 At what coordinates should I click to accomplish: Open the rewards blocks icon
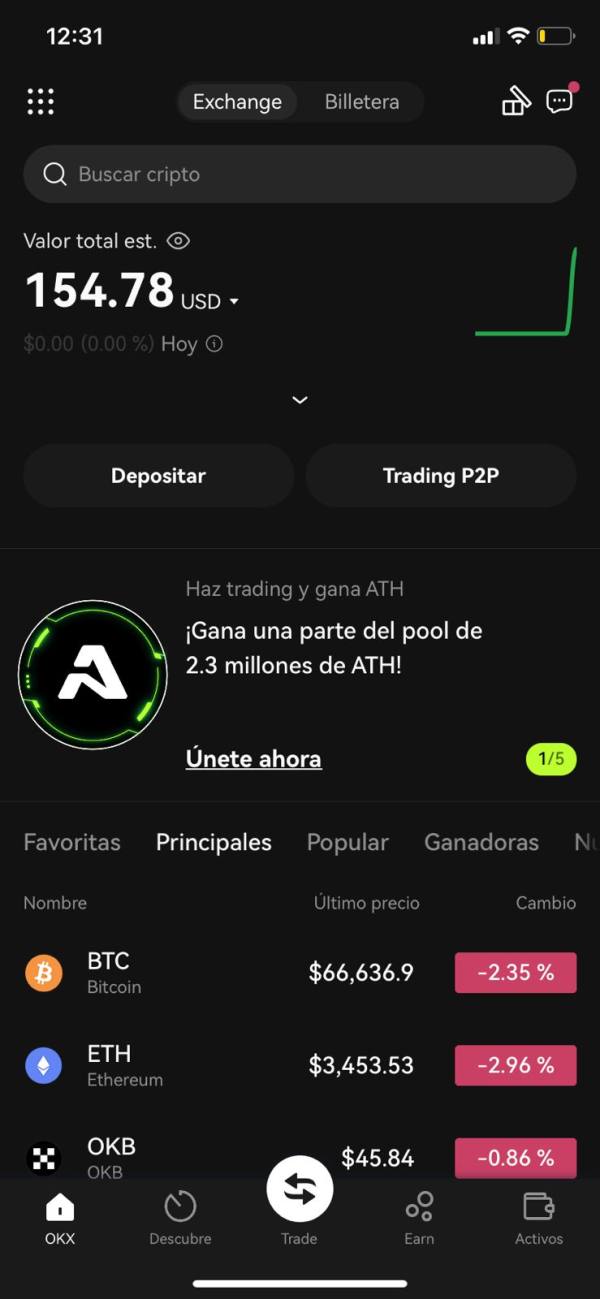click(515, 101)
